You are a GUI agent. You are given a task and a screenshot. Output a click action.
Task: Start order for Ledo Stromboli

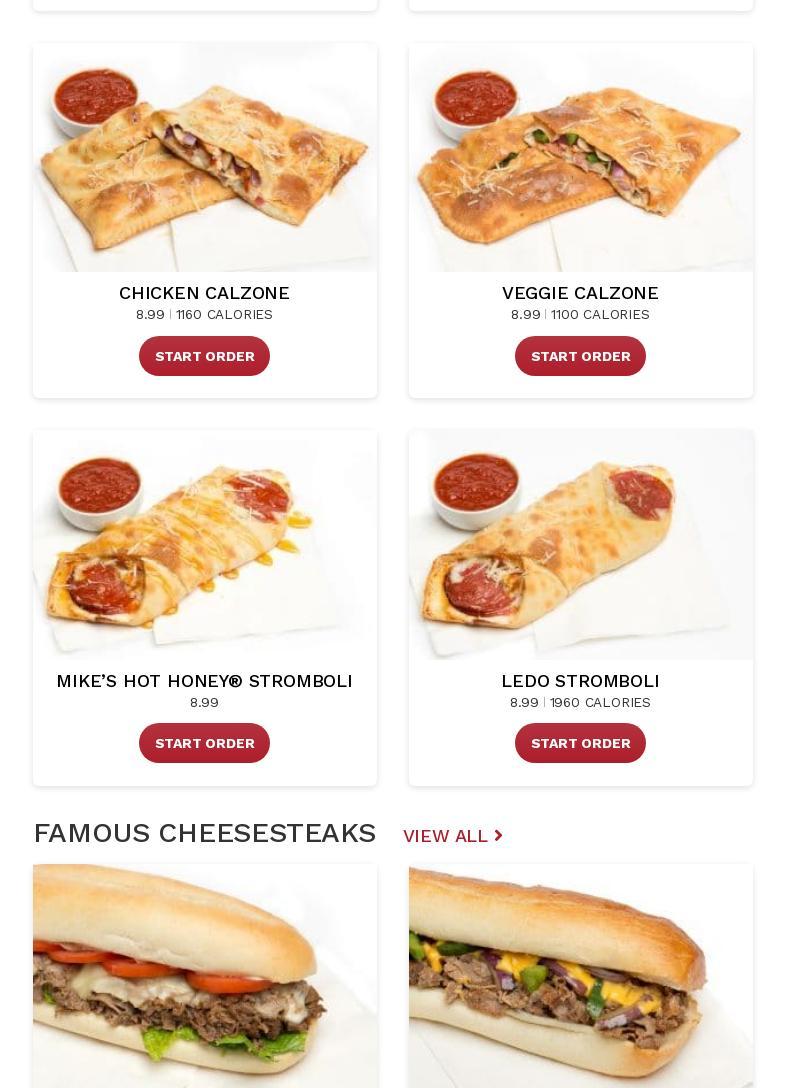(x=580, y=743)
